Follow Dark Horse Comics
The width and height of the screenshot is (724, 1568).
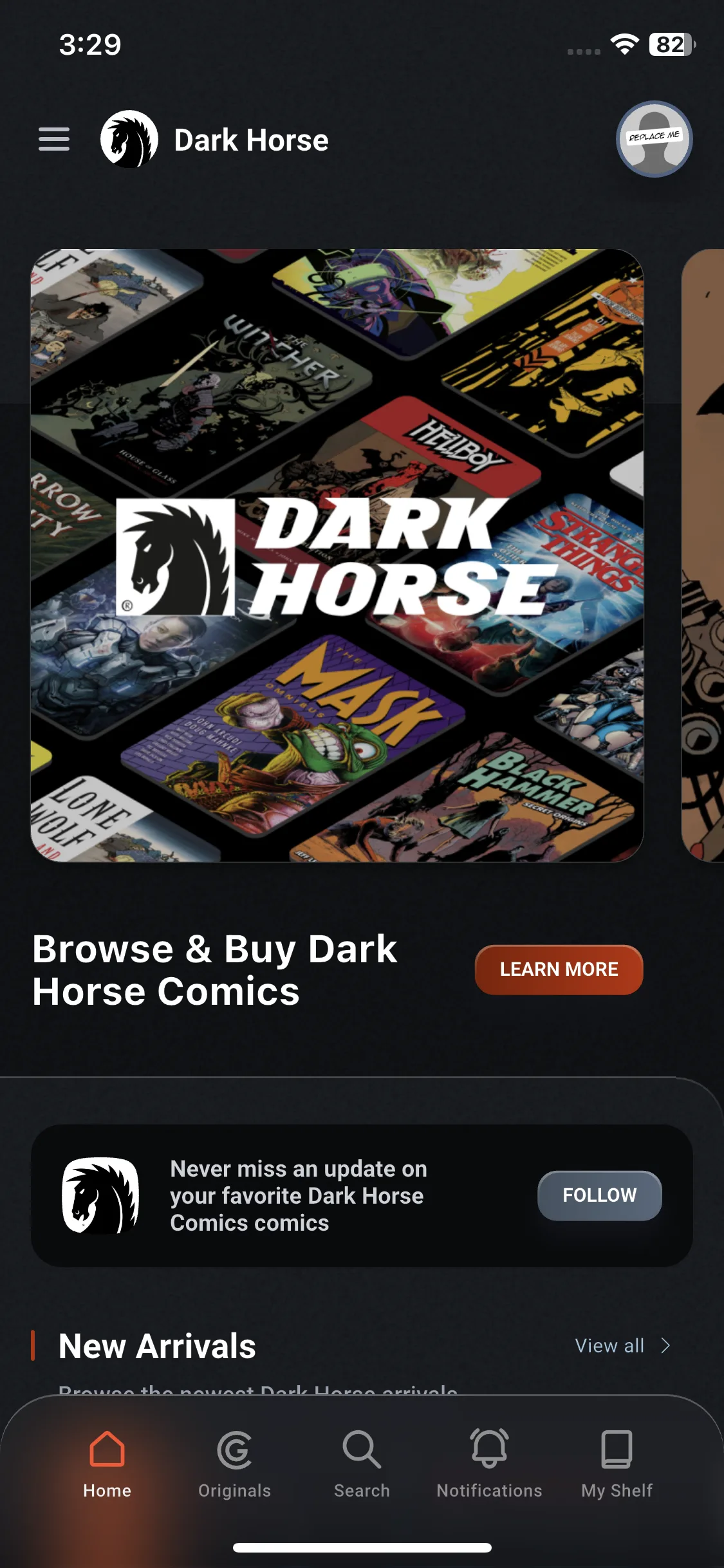click(599, 1195)
